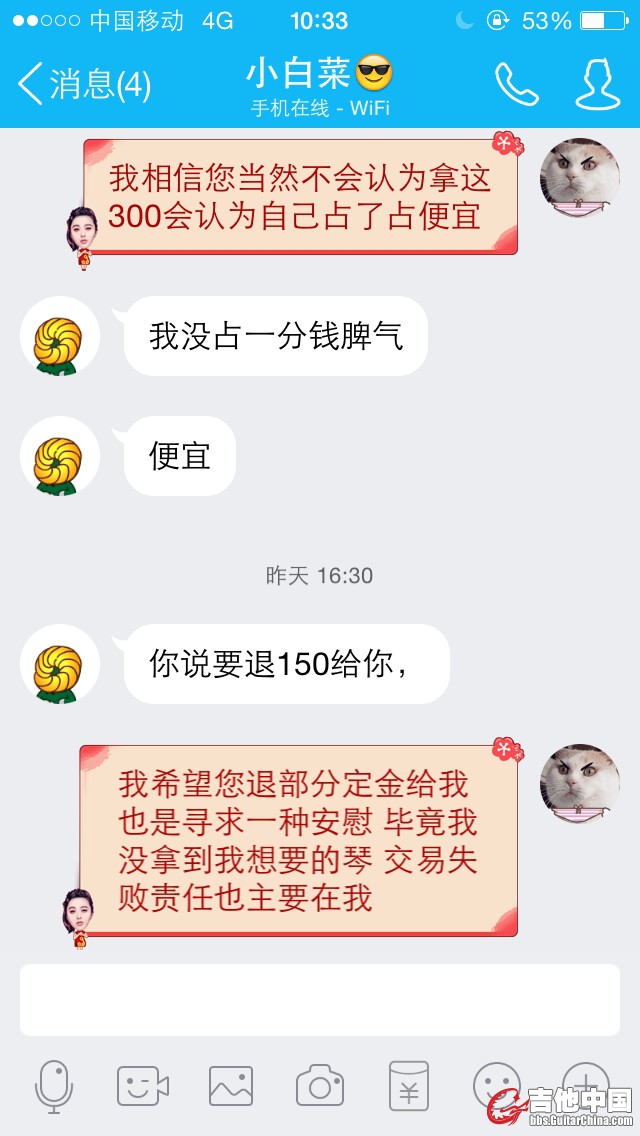Viewport: 640px width, 1136px height.
Task: Start a voice call with 小白菜
Action: point(516,85)
